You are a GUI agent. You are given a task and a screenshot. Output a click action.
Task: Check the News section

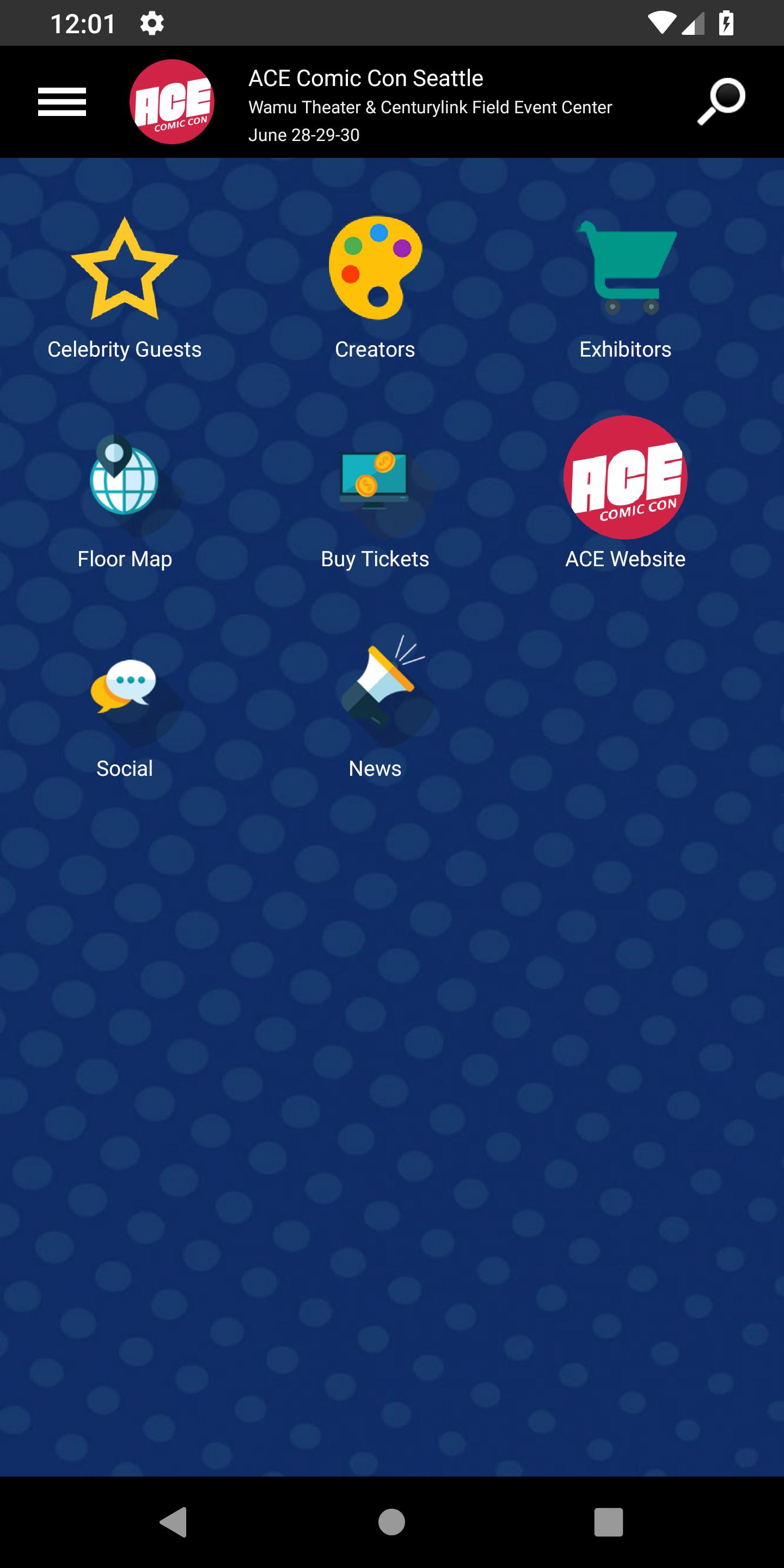375,706
